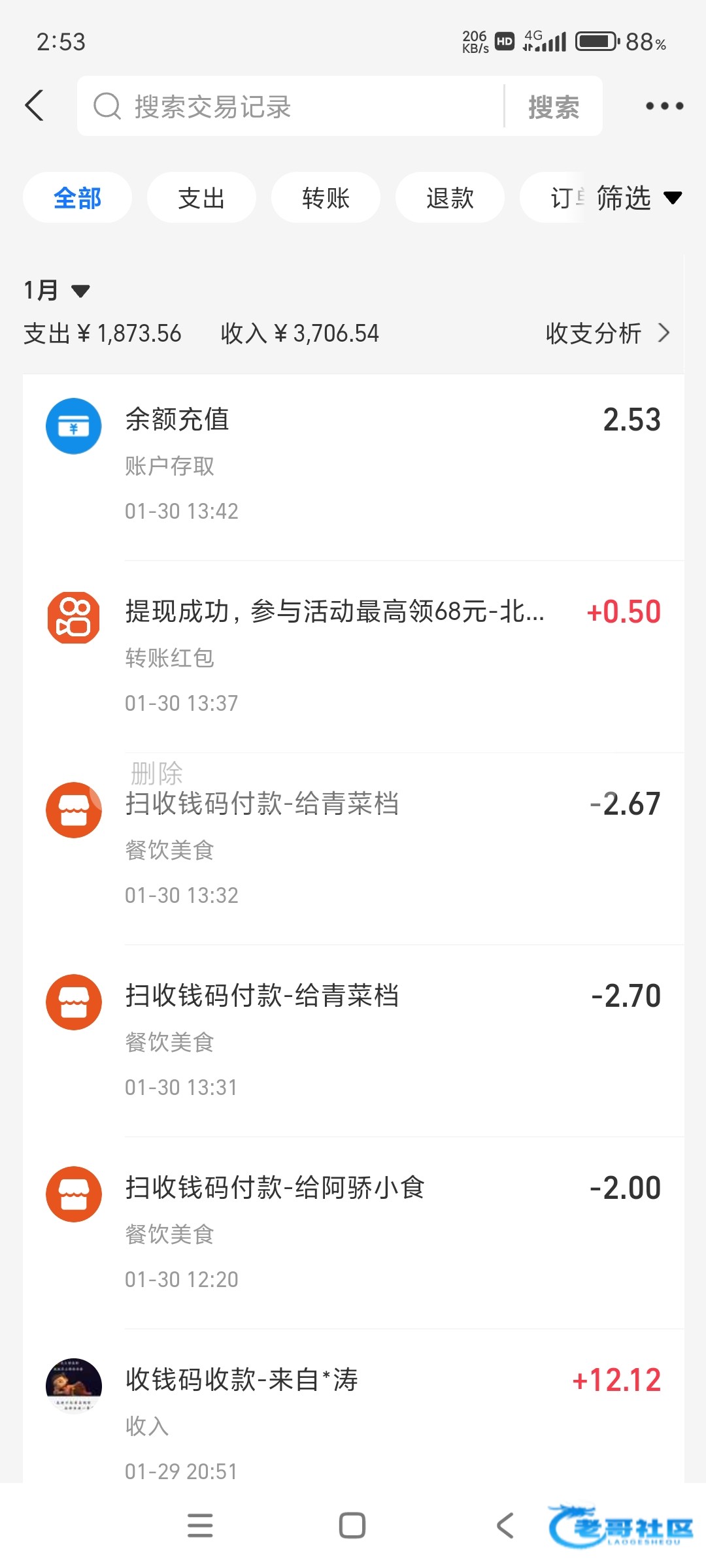The width and height of the screenshot is (706, 1568).
Task: Open the three-dot overflow menu
Action: (x=664, y=106)
